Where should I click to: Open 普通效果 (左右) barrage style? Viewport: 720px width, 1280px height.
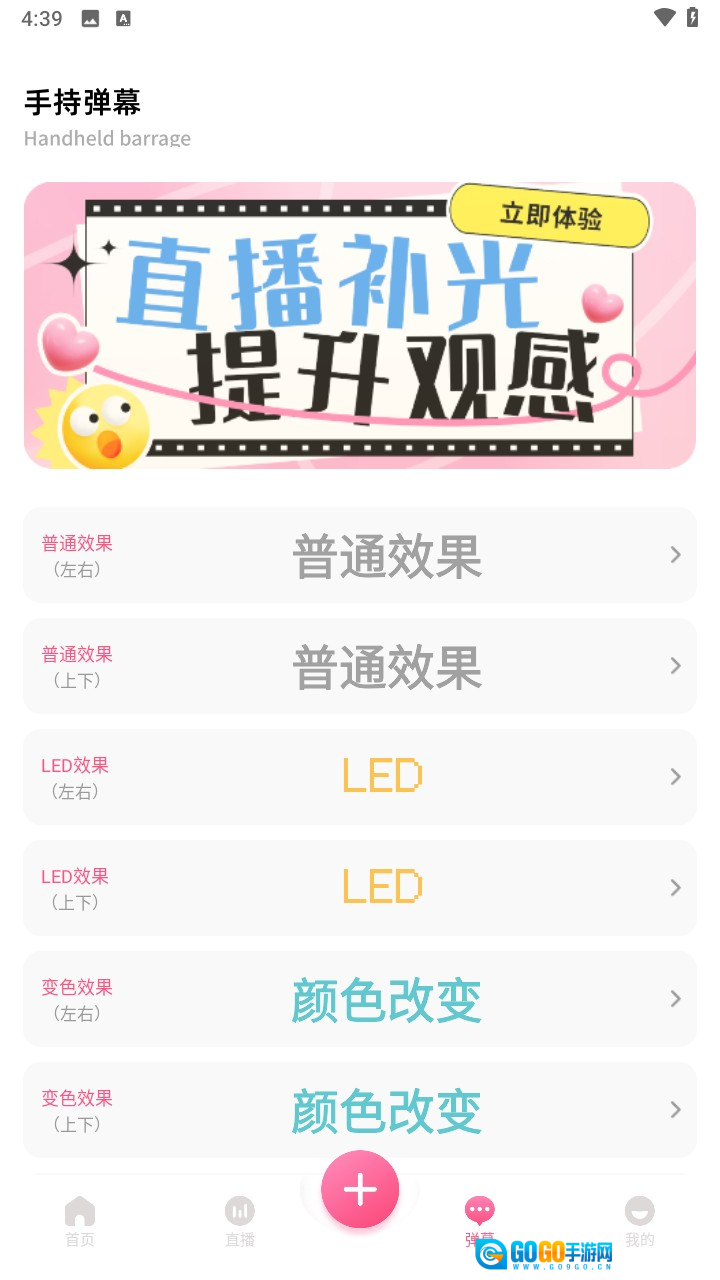(360, 555)
